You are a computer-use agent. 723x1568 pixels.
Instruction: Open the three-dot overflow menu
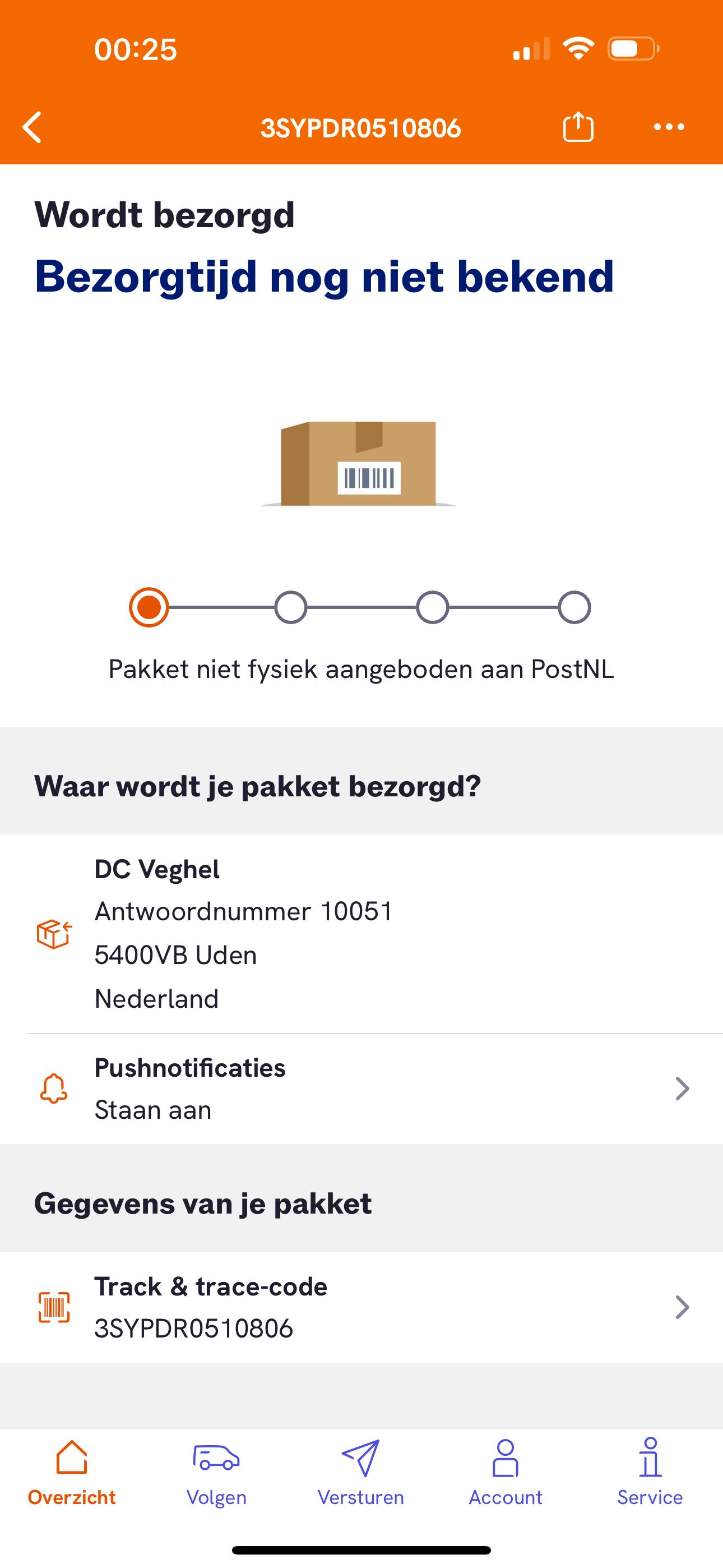pos(669,127)
